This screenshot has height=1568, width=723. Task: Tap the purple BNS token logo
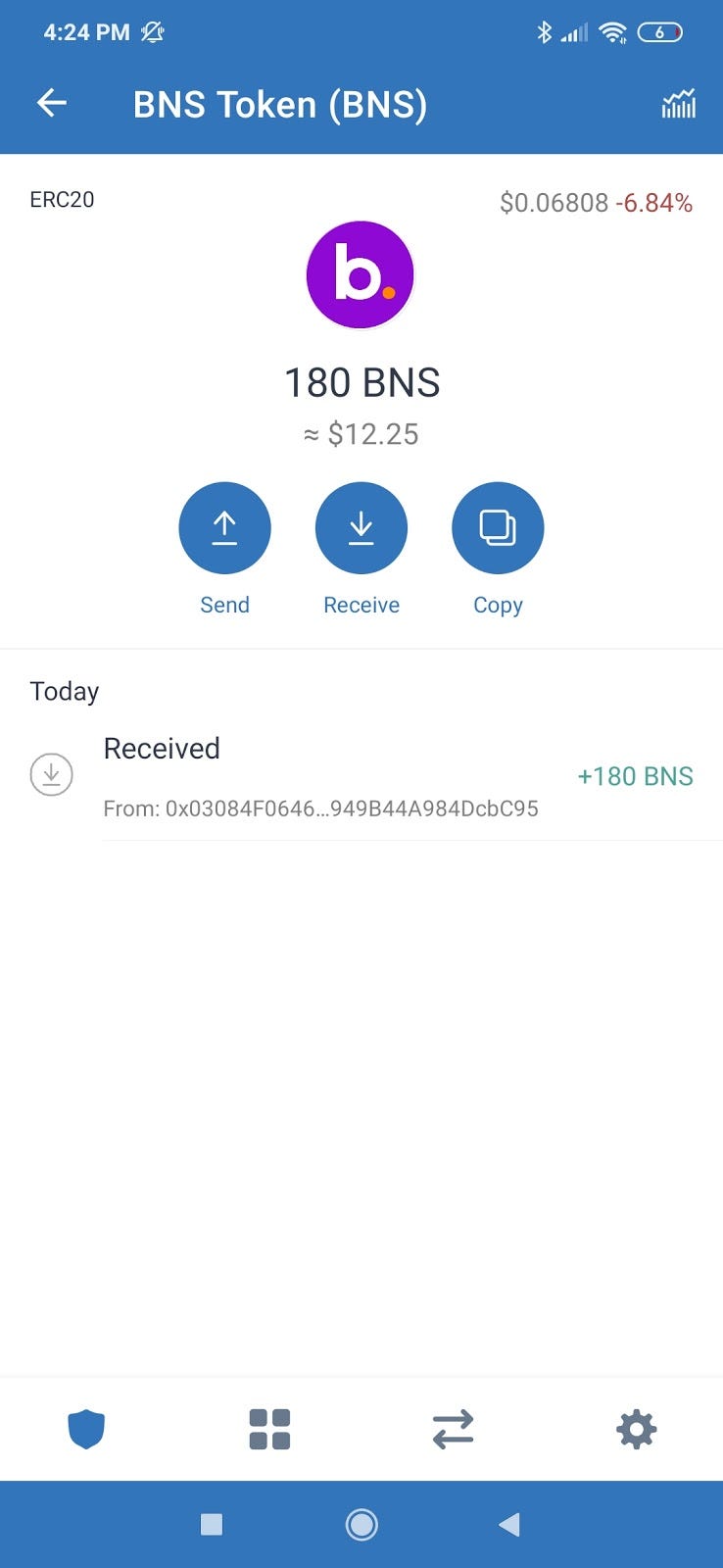(x=361, y=274)
